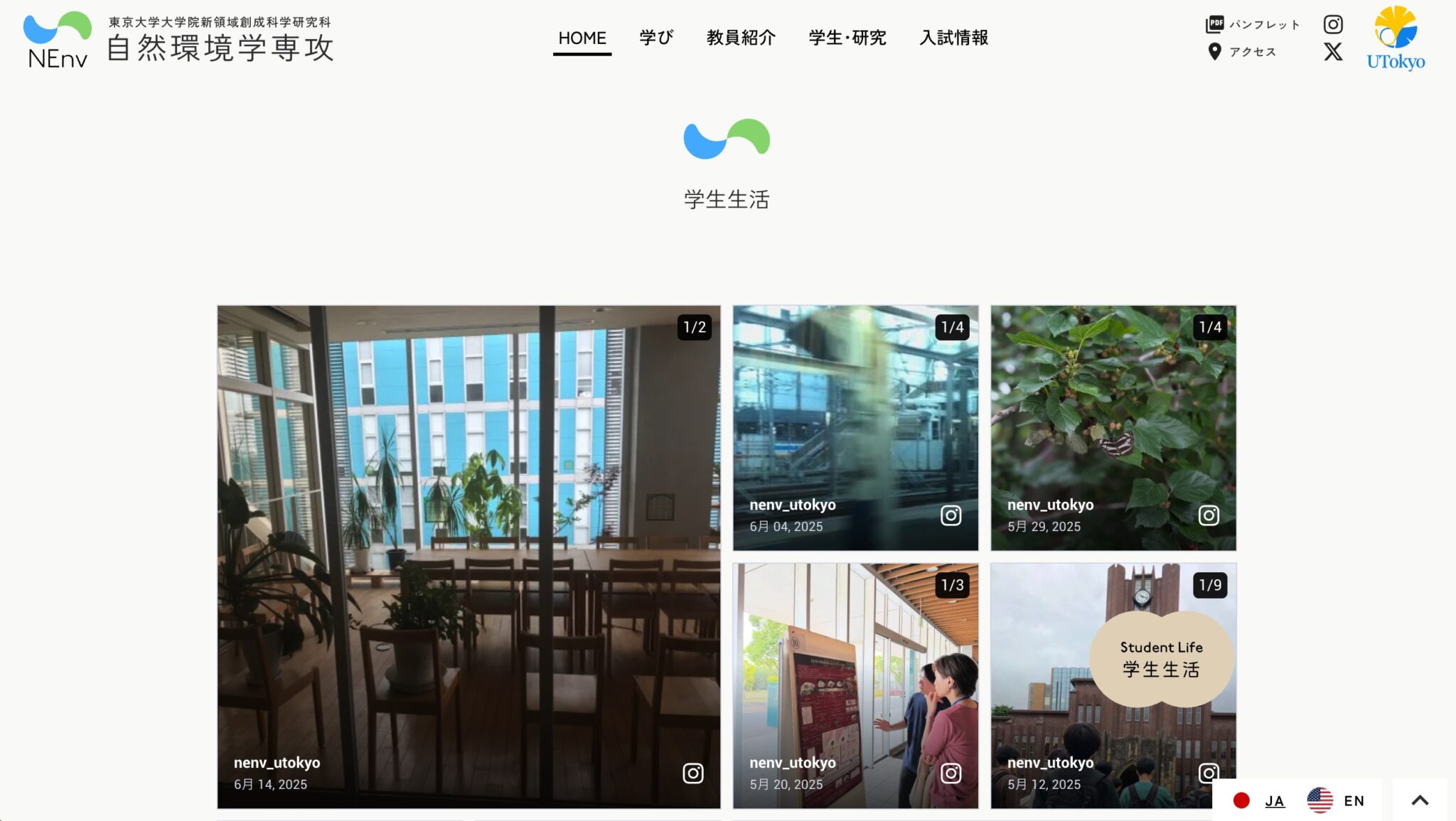The height and width of the screenshot is (821, 1456).
Task: Download the パンフレット PDF
Action: pyautogui.click(x=1253, y=25)
